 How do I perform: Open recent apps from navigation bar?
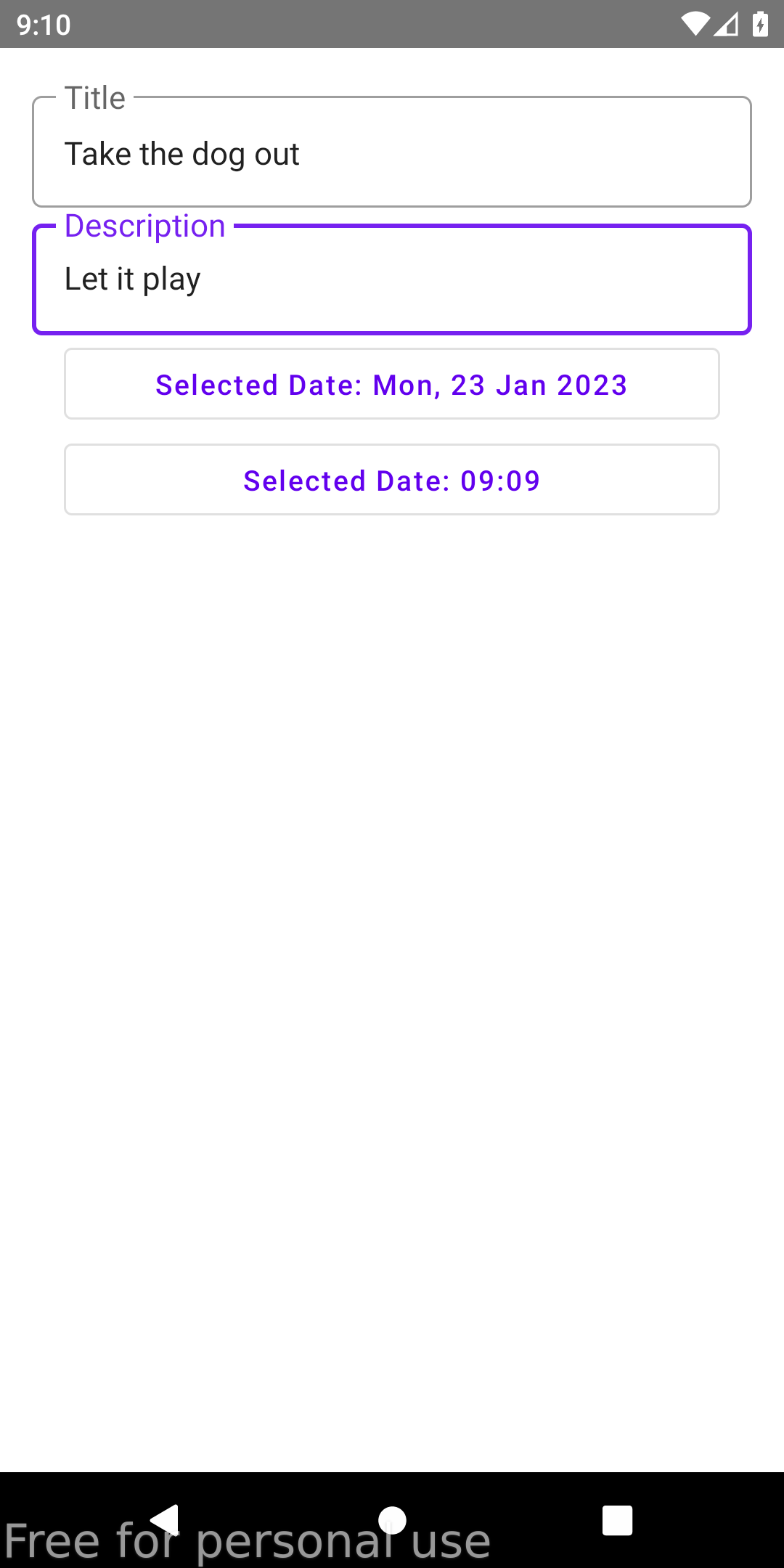[x=617, y=1519]
